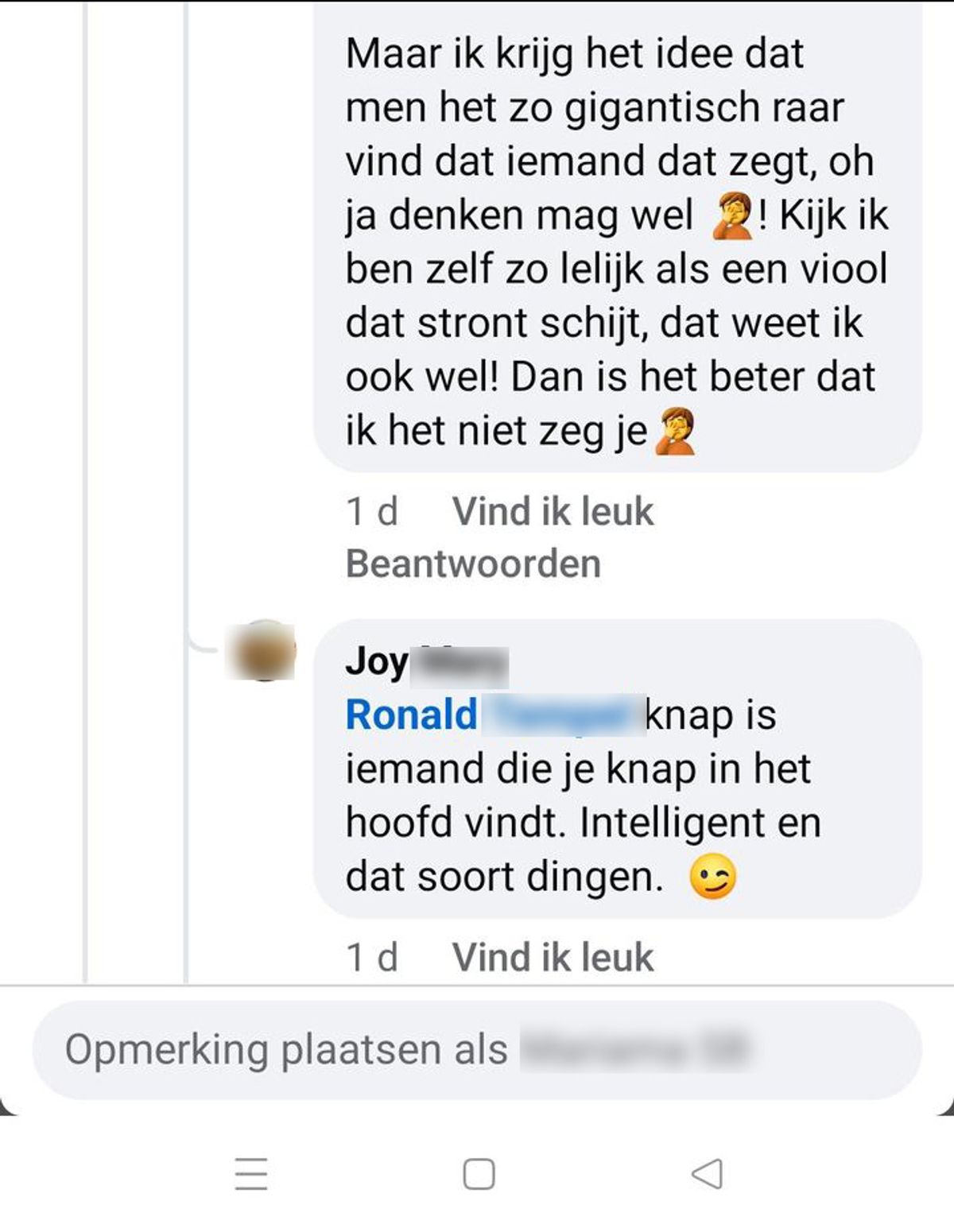Go to the system home screen
The width and height of the screenshot is (954, 1232).
(x=479, y=1173)
